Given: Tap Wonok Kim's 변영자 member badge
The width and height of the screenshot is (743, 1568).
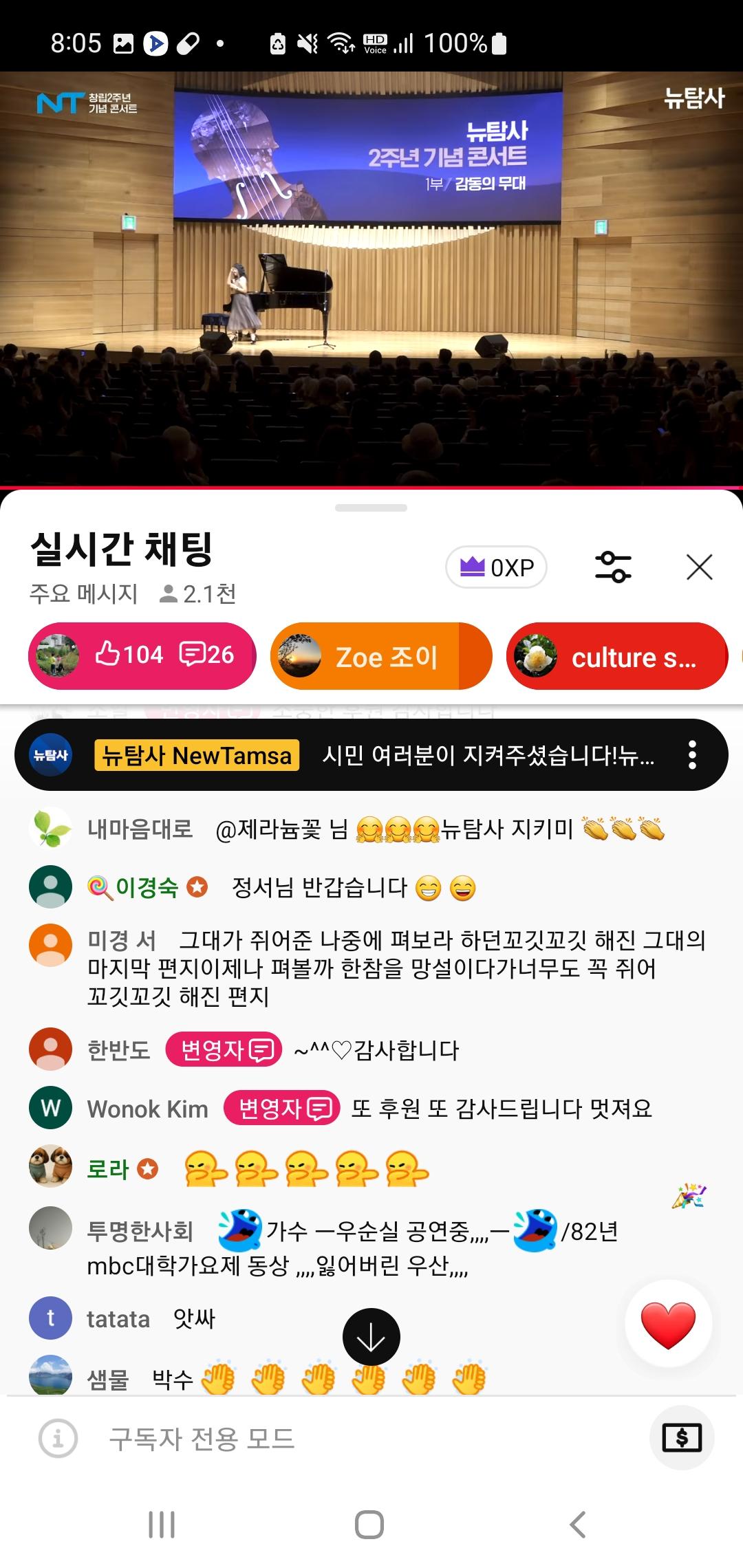Looking at the screenshot, I should pyautogui.click(x=281, y=1109).
